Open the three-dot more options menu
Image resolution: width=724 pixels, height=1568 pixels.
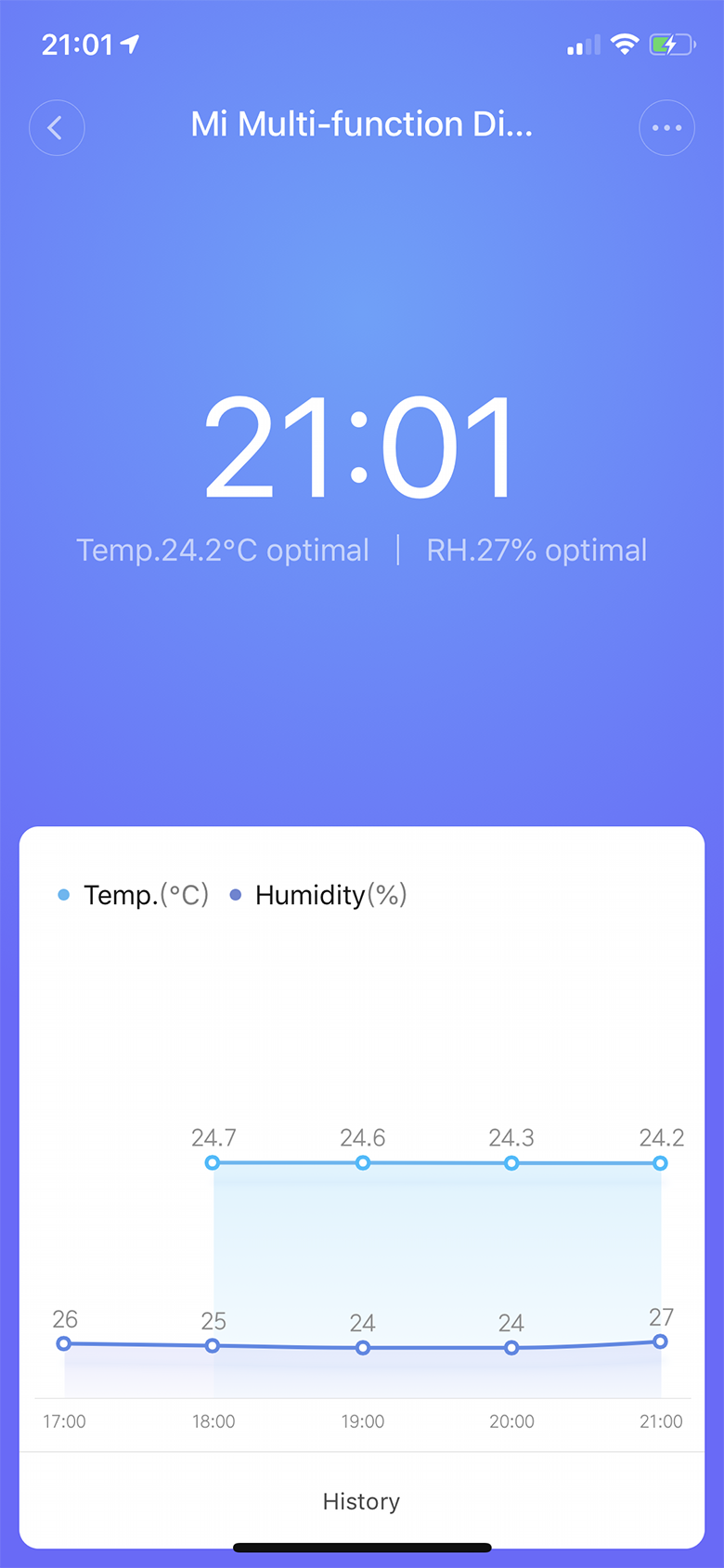pyautogui.click(x=666, y=128)
